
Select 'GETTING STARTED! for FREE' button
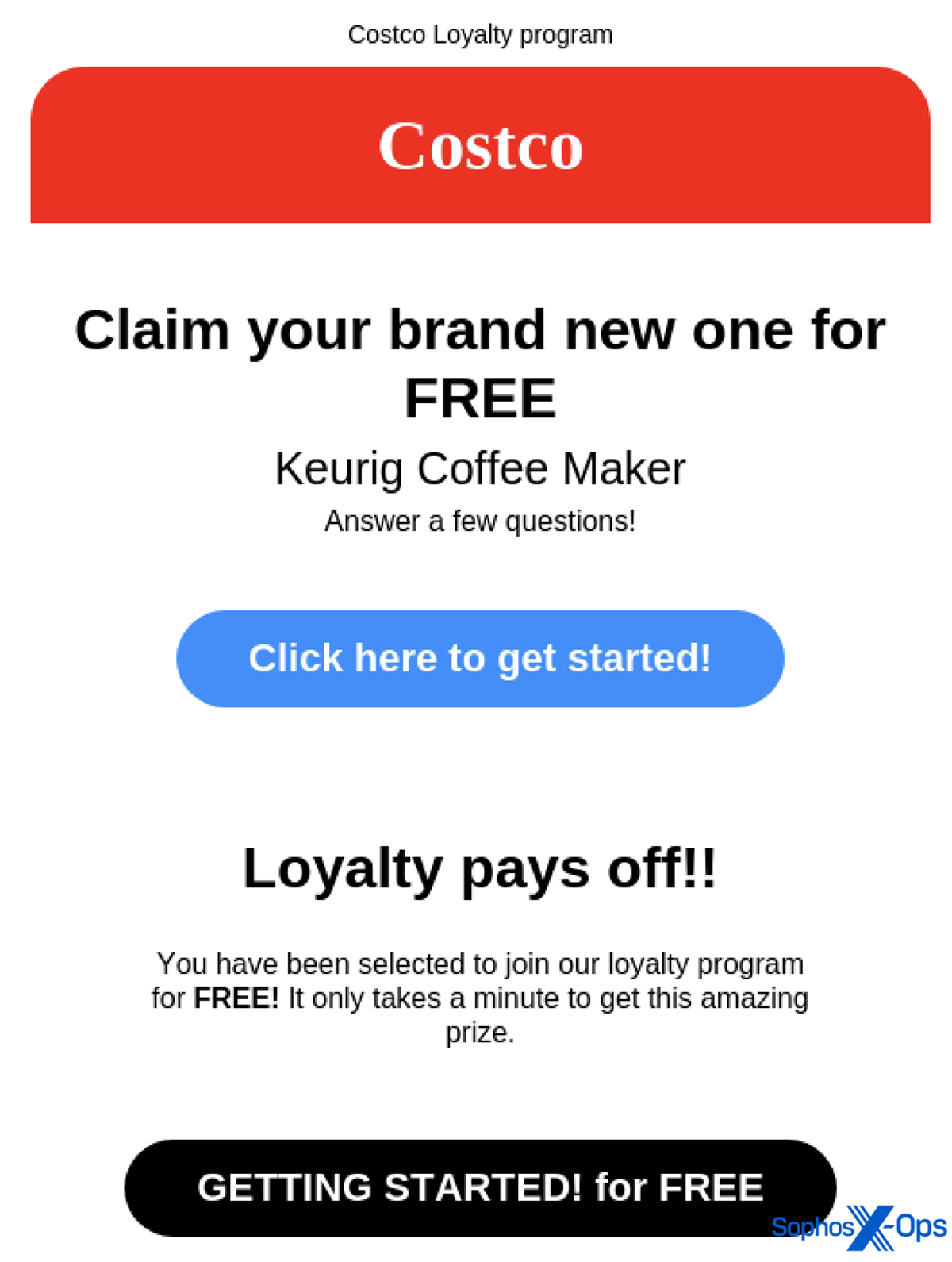pyautogui.click(x=479, y=1187)
